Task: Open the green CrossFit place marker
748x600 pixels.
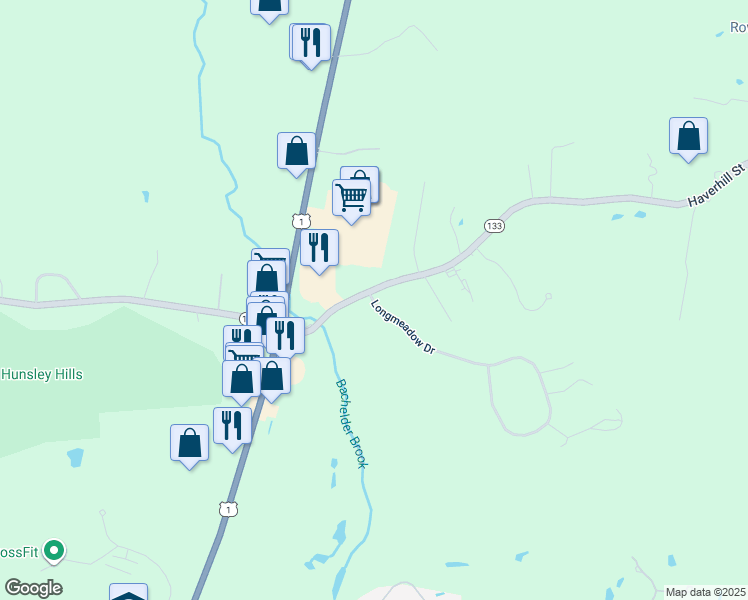Action: [x=56, y=550]
